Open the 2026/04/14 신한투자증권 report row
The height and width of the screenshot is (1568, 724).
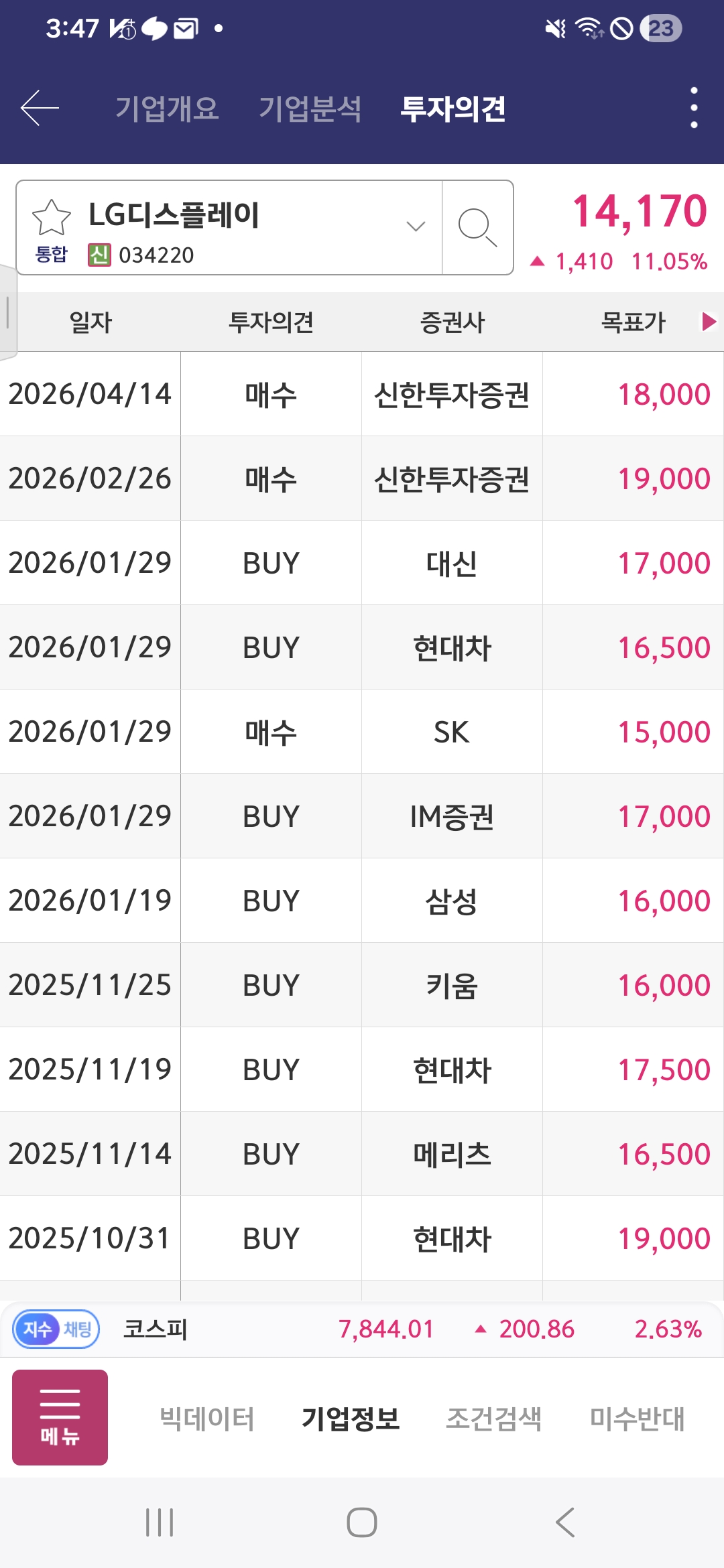(x=362, y=394)
